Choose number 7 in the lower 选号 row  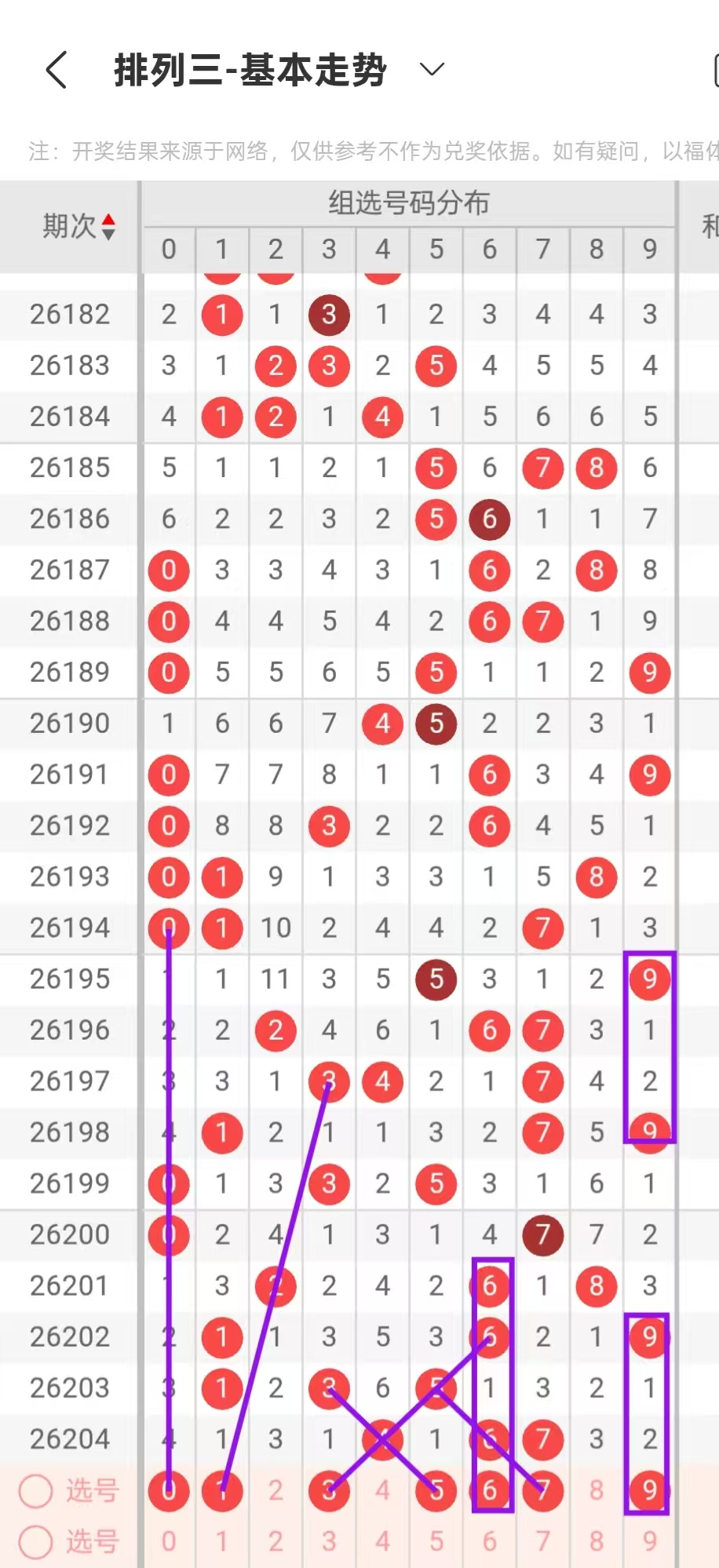tap(543, 1542)
